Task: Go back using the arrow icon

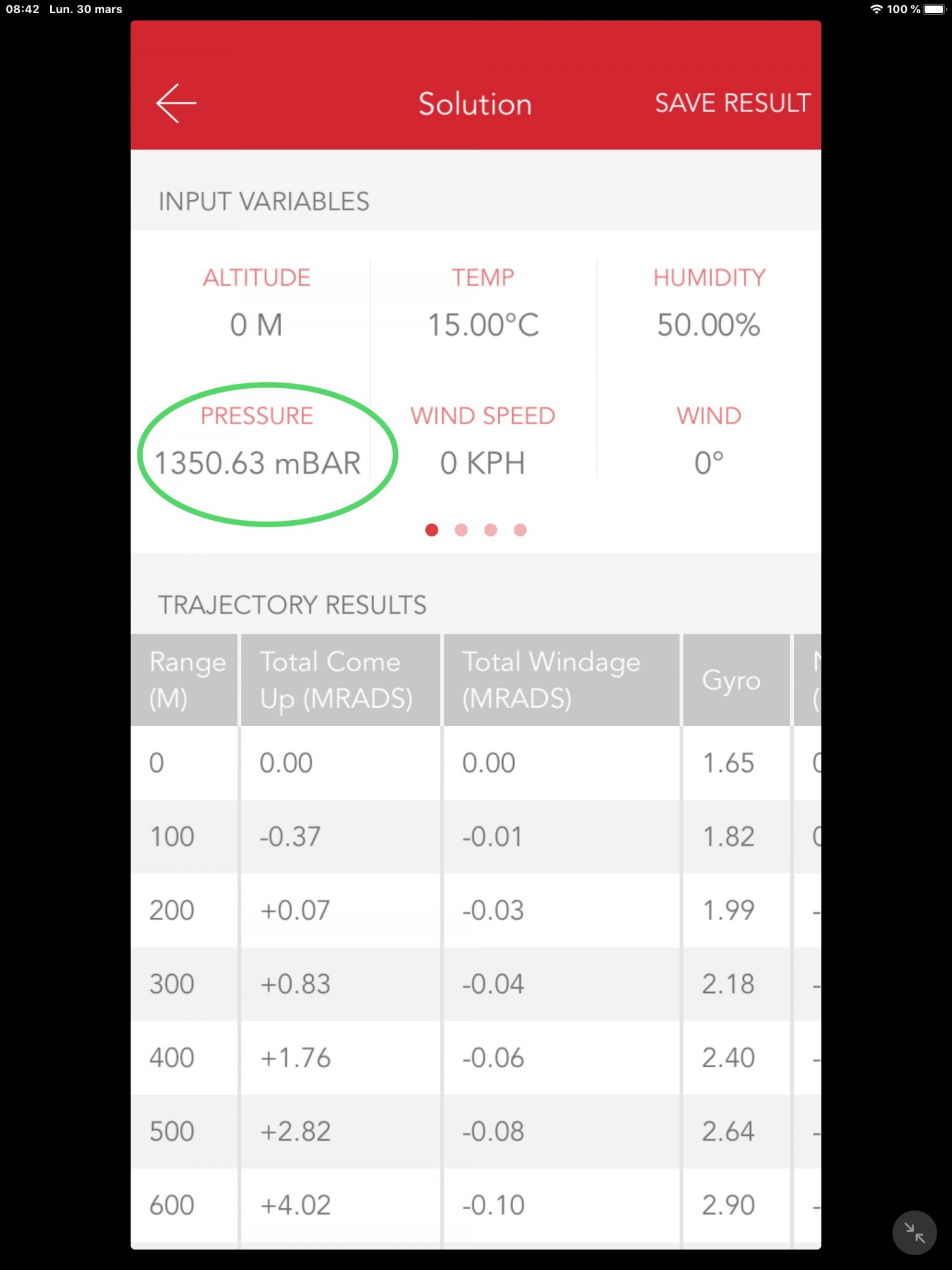Action: [x=177, y=104]
